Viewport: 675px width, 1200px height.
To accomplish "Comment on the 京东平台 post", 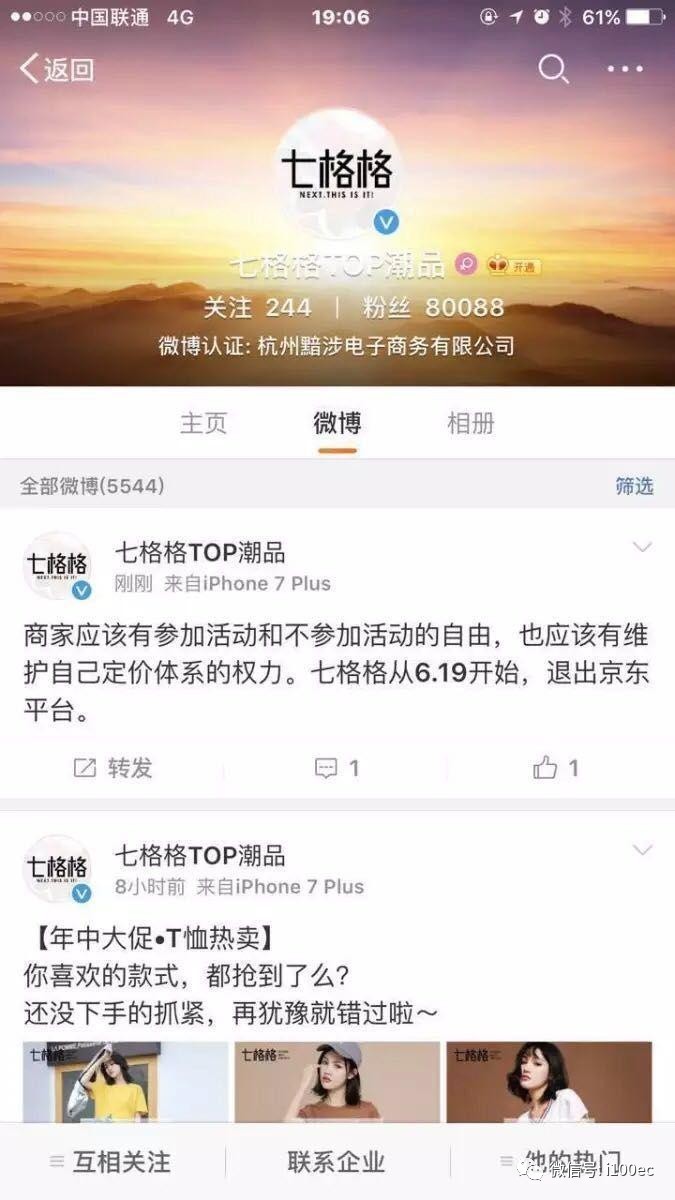I will tap(337, 768).
